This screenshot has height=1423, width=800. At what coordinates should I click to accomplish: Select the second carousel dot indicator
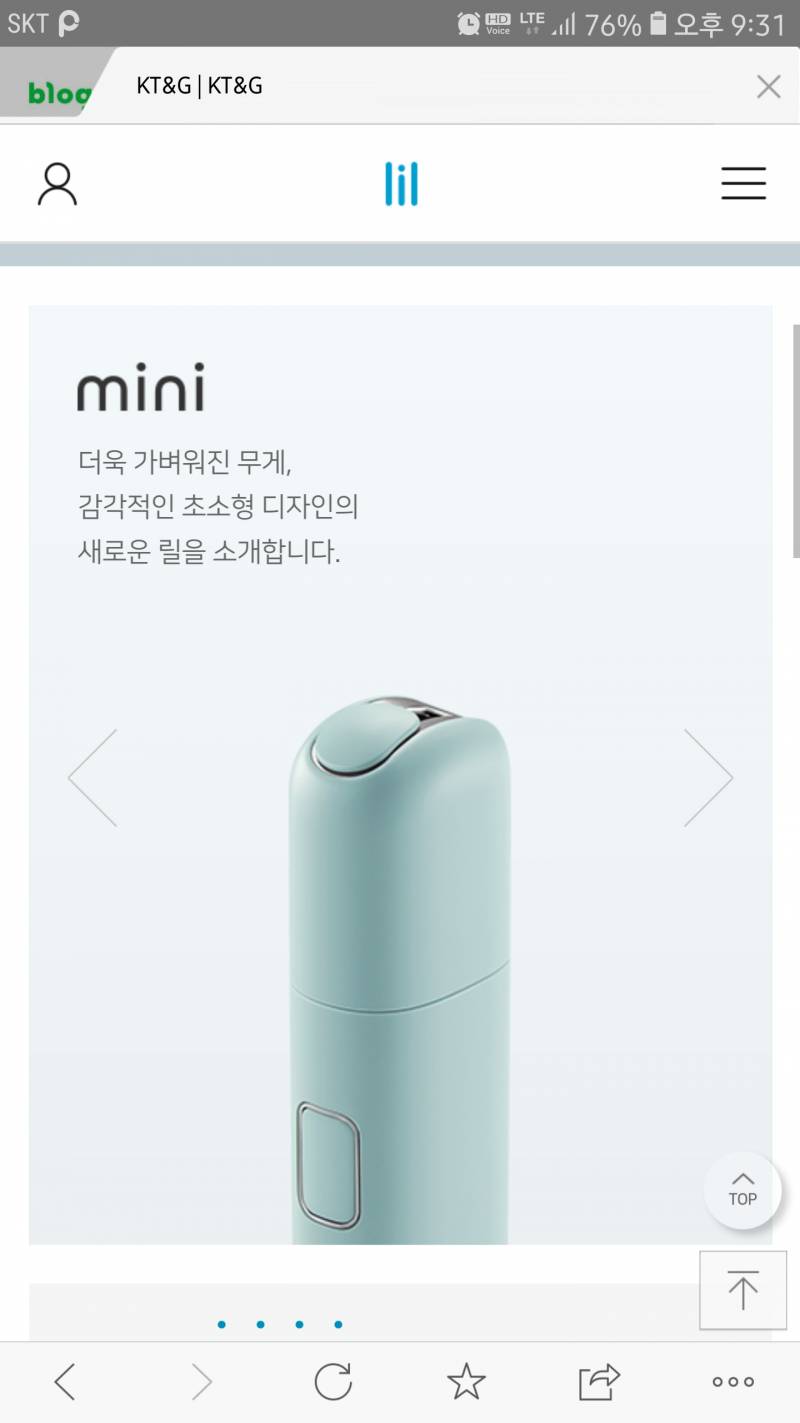point(260,1324)
